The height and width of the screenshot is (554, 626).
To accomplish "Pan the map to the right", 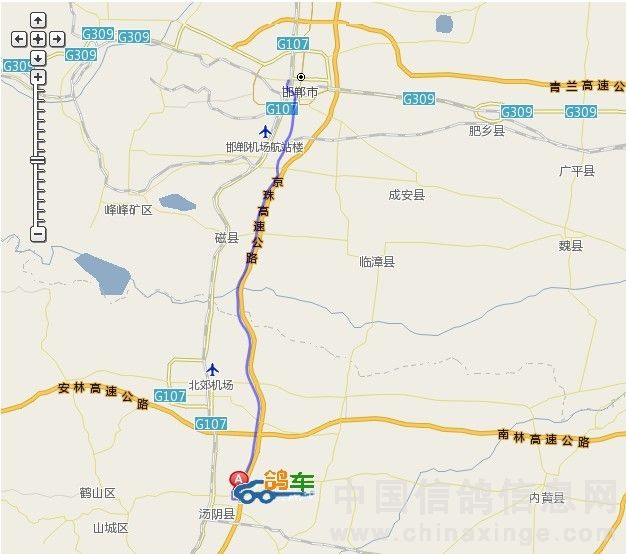I will (x=57, y=39).
